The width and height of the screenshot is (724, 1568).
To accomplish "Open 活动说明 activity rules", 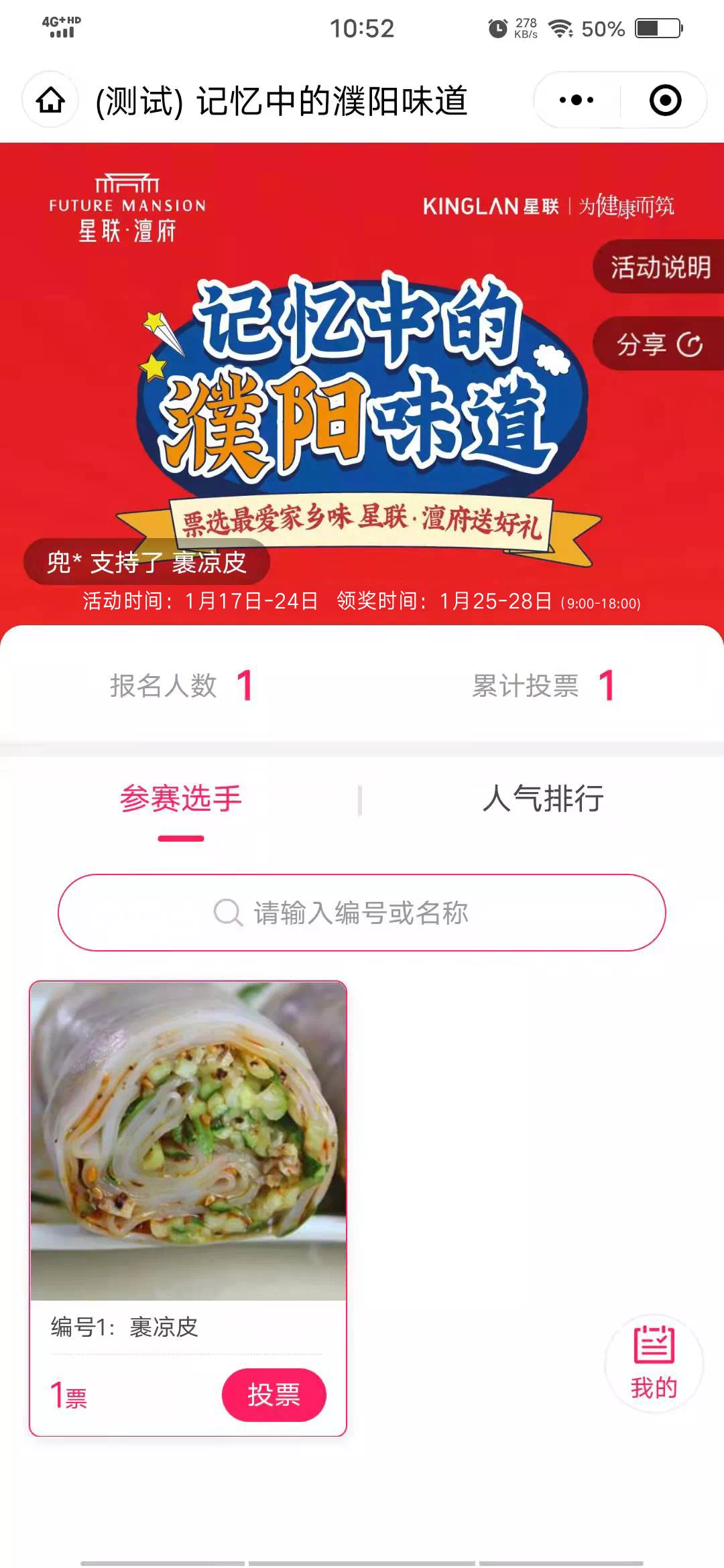I will 660,267.
